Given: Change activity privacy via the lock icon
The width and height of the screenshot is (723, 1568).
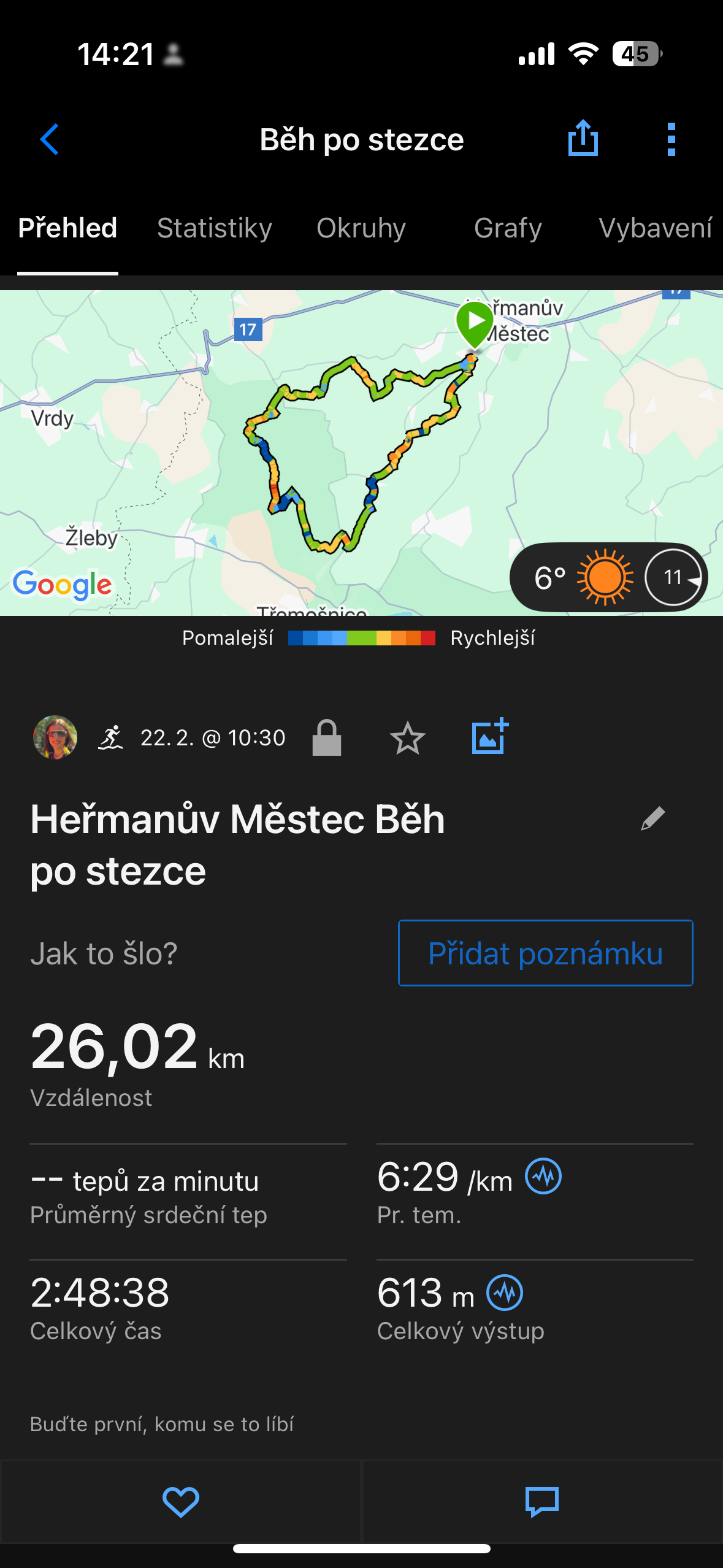Looking at the screenshot, I should [x=326, y=737].
